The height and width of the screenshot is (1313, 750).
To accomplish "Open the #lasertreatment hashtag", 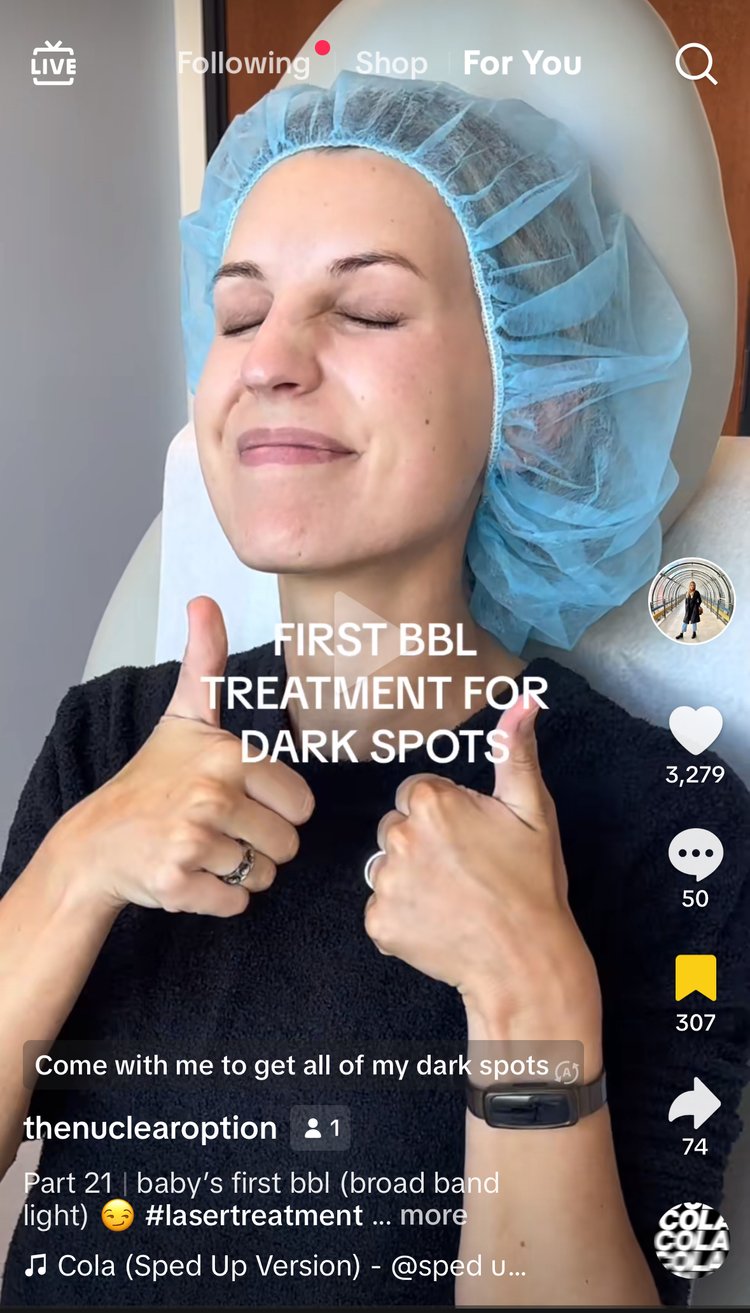I will (254, 1215).
